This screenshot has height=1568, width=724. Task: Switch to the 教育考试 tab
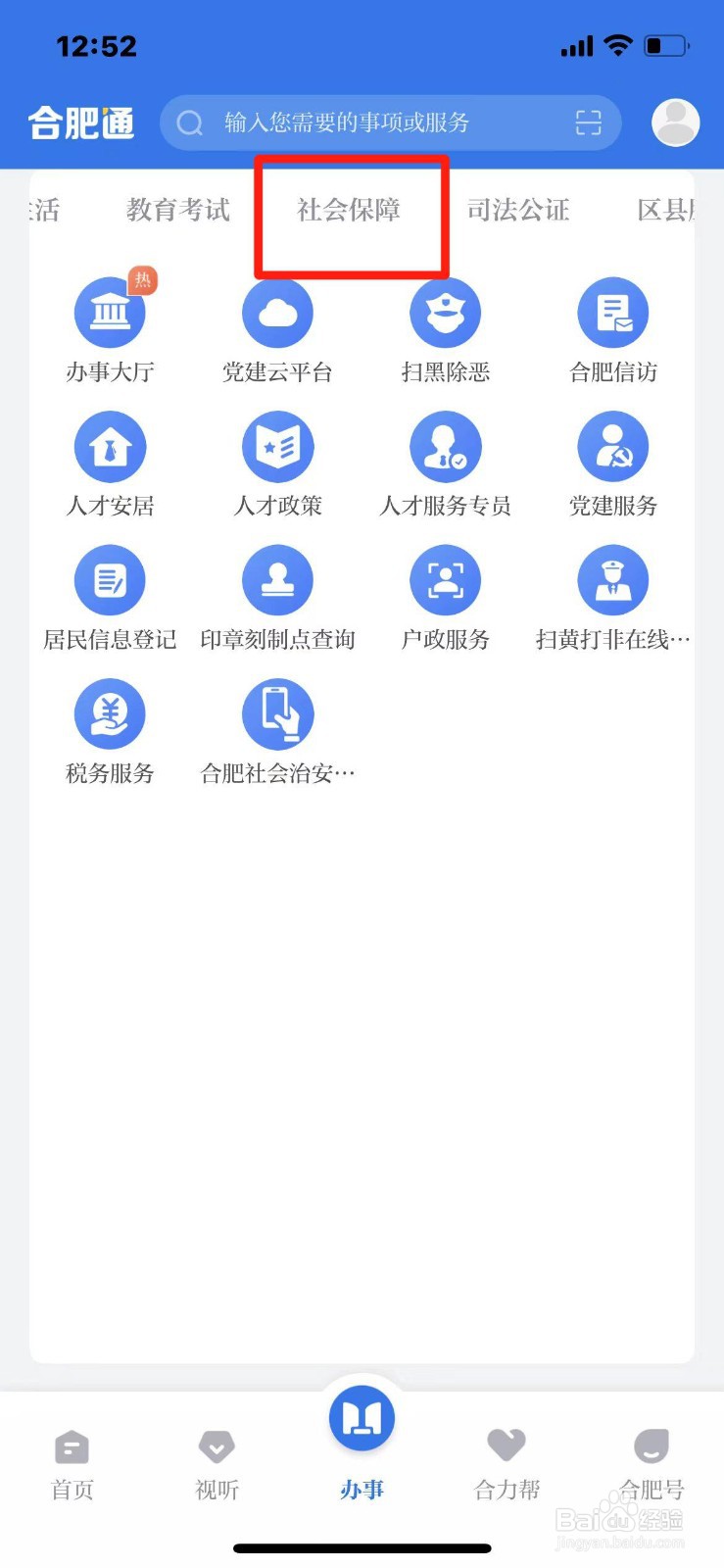[178, 210]
